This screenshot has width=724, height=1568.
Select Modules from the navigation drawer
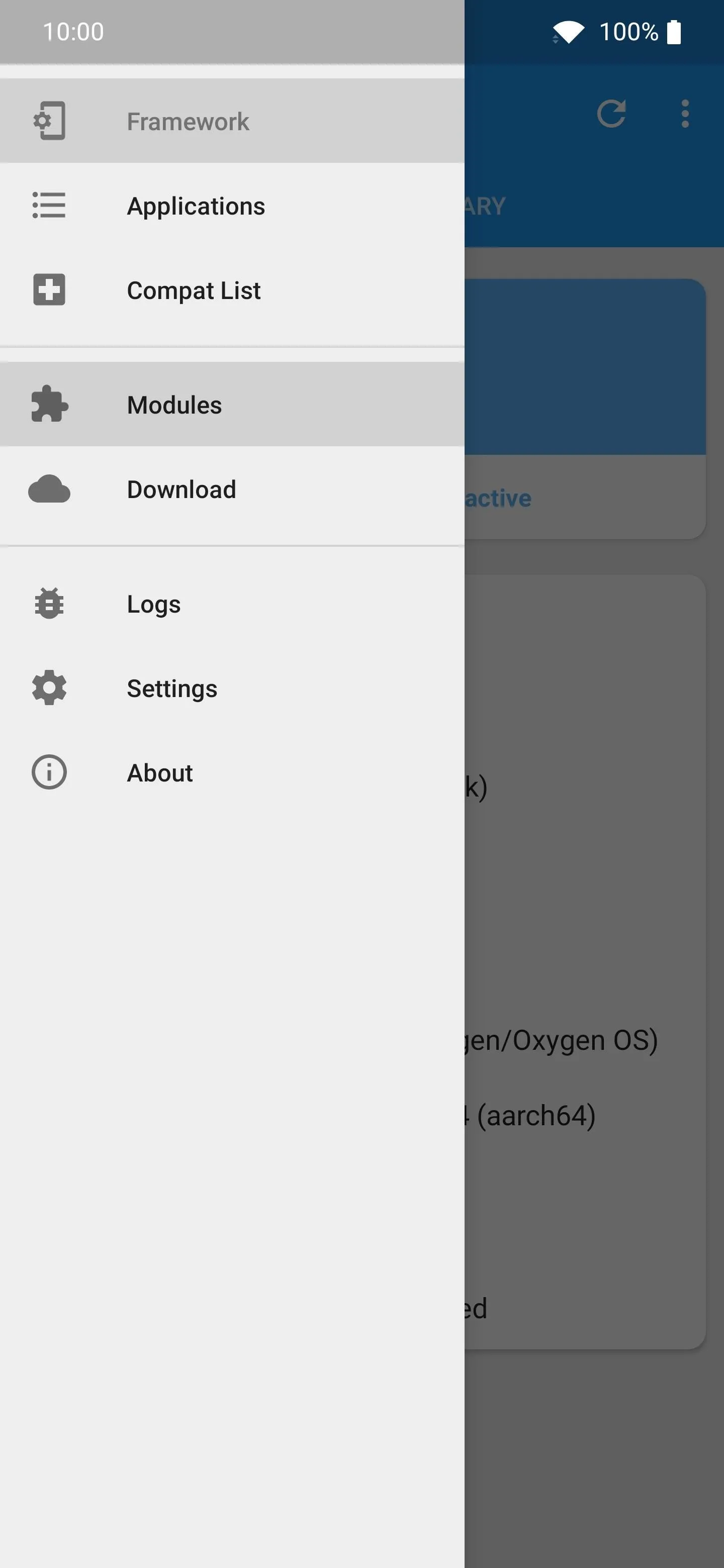pos(232,404)
